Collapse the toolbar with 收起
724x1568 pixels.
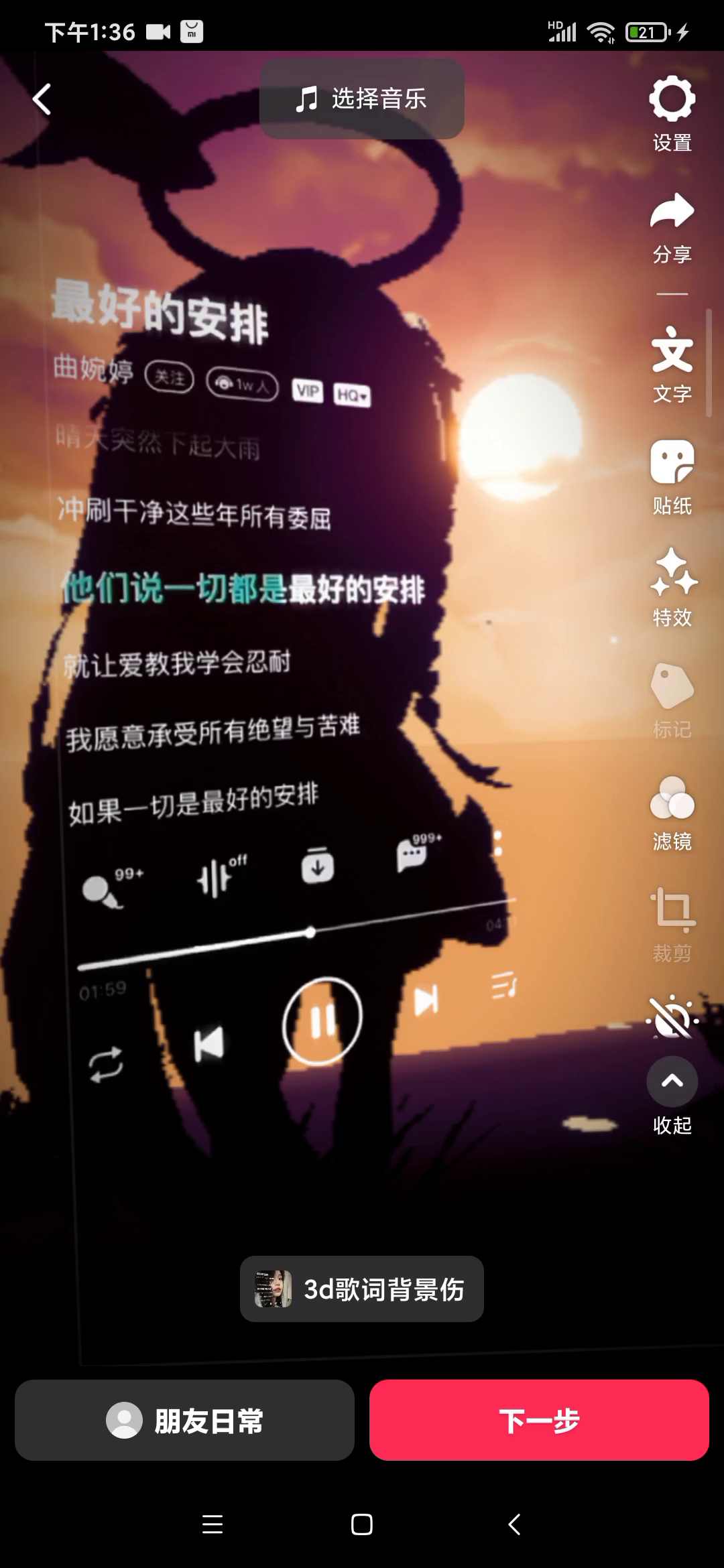pyautogui.click(x=672, y=1095)
